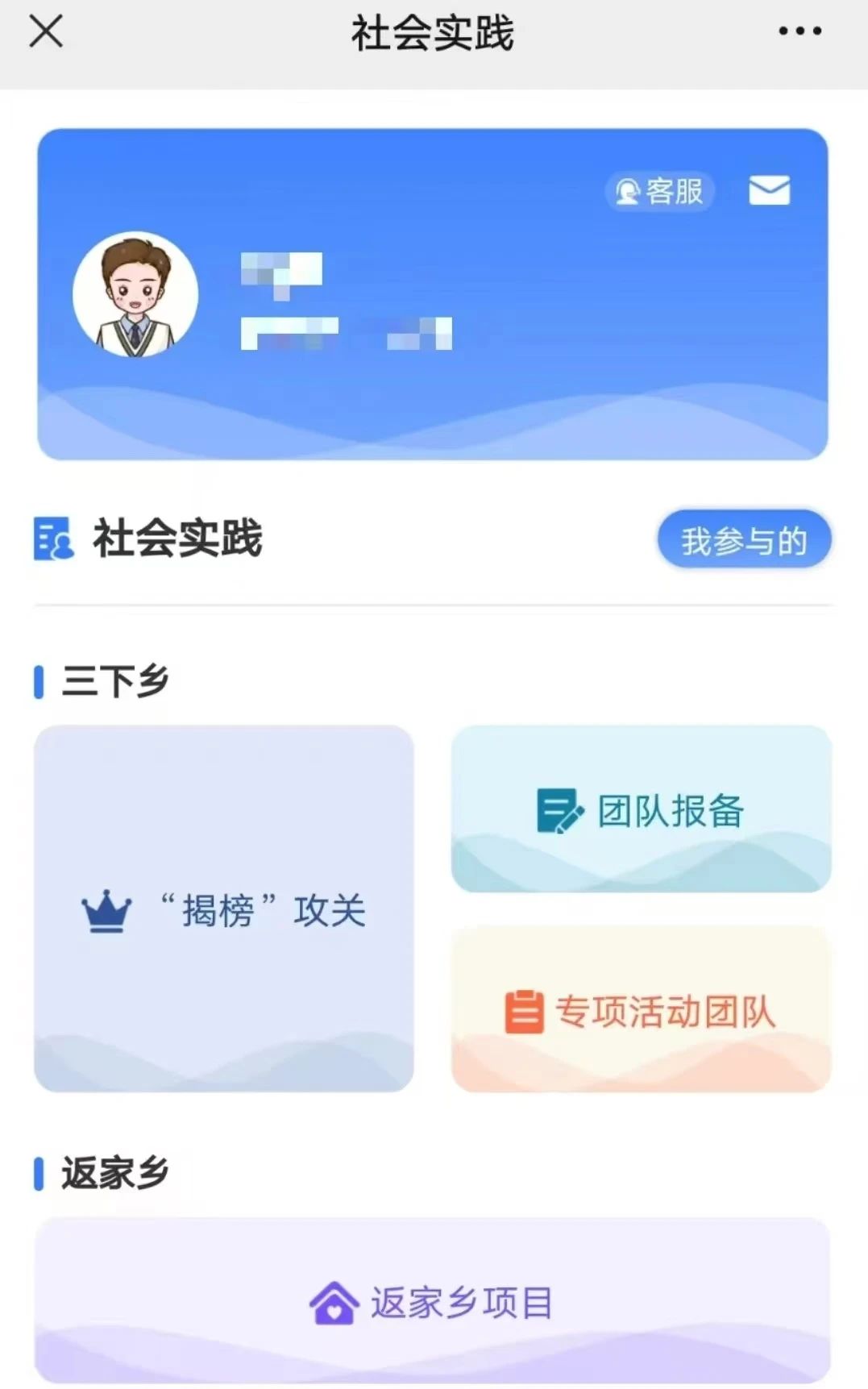
Task: Tap the cartoon profile avatar
Action: tap(135, 294)
